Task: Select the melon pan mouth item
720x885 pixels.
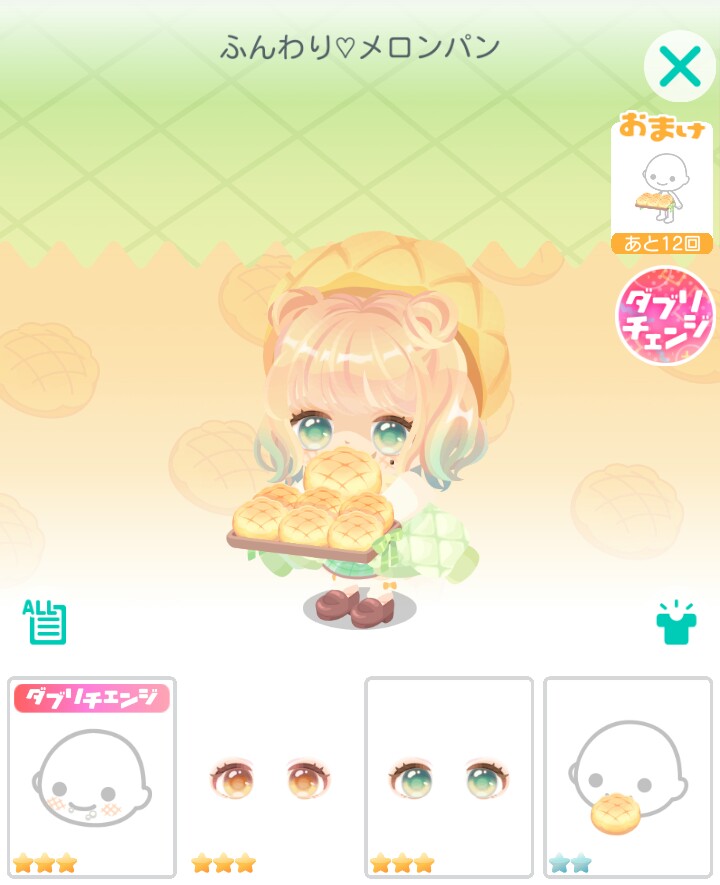Action: click(628, 777)
